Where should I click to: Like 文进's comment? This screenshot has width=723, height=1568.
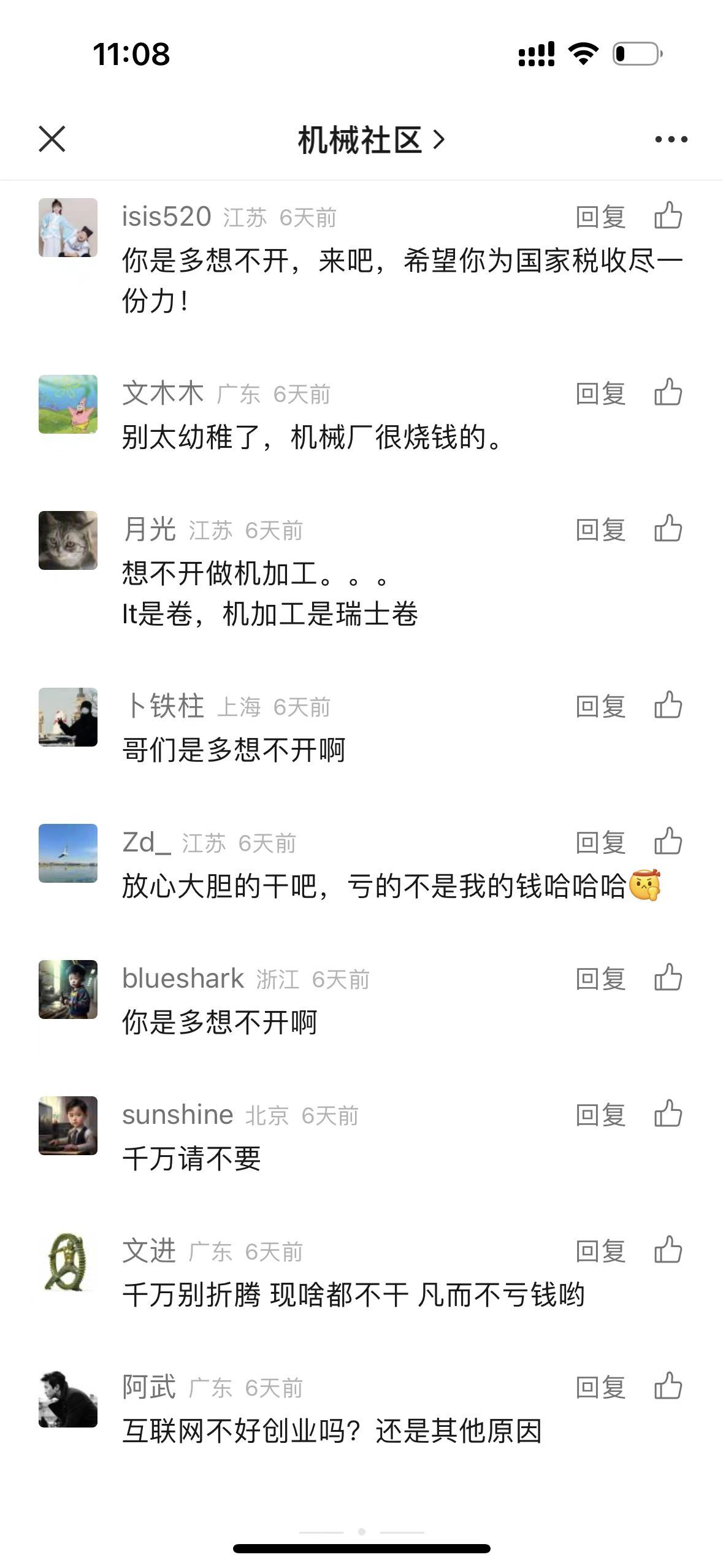(668, 1250)
